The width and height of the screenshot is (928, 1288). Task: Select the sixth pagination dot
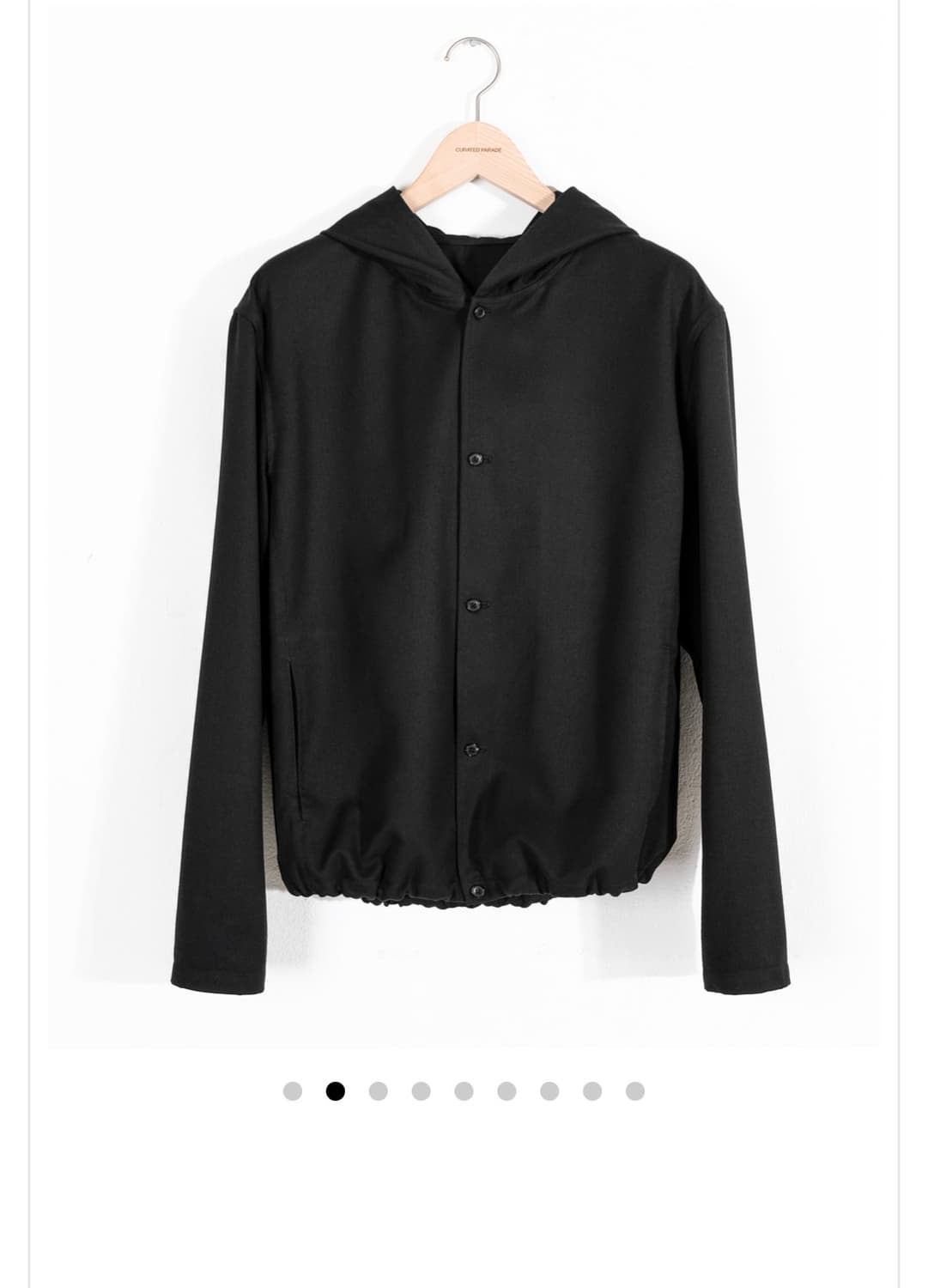coord(506,1091)
